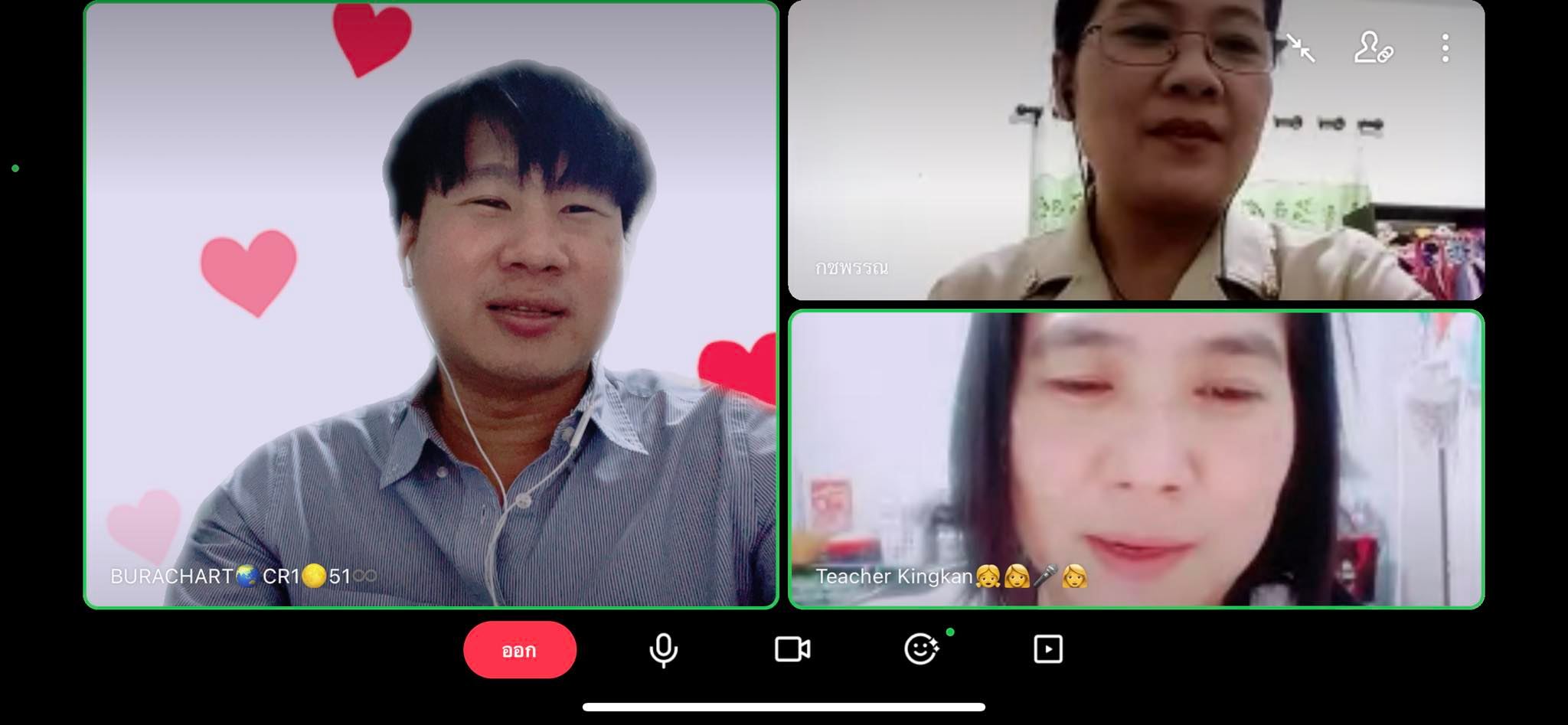Screen dimensions: 1568x725
Task: Invite participants via link icon
Action: coord(1373,48)
